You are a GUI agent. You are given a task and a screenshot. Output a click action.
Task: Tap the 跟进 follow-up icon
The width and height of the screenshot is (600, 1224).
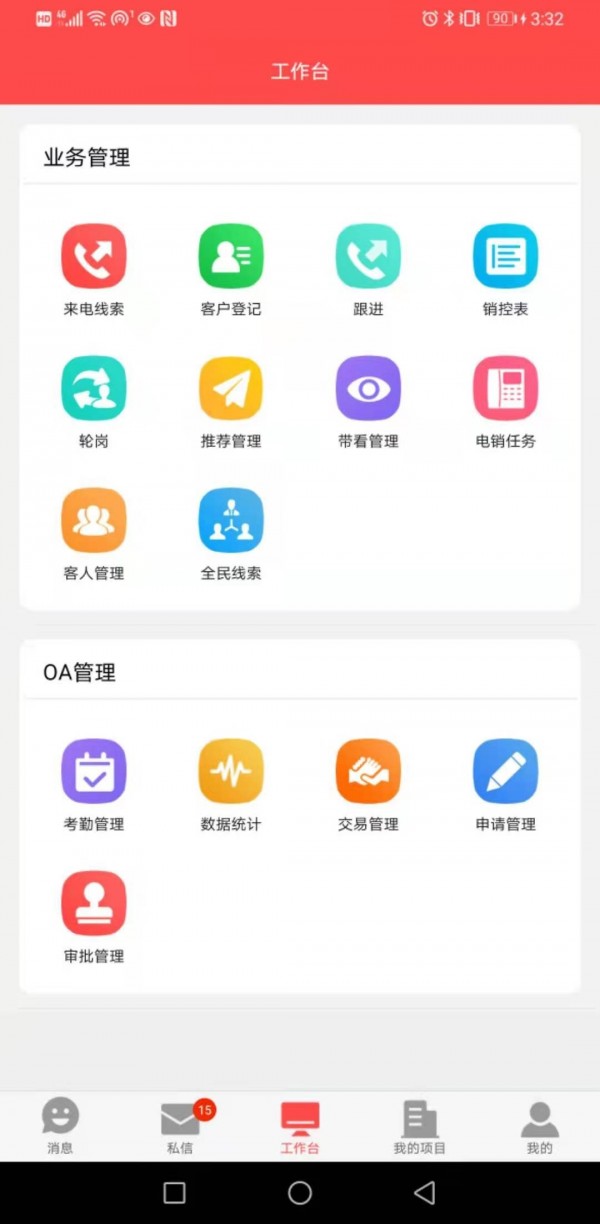click(368, 257)
